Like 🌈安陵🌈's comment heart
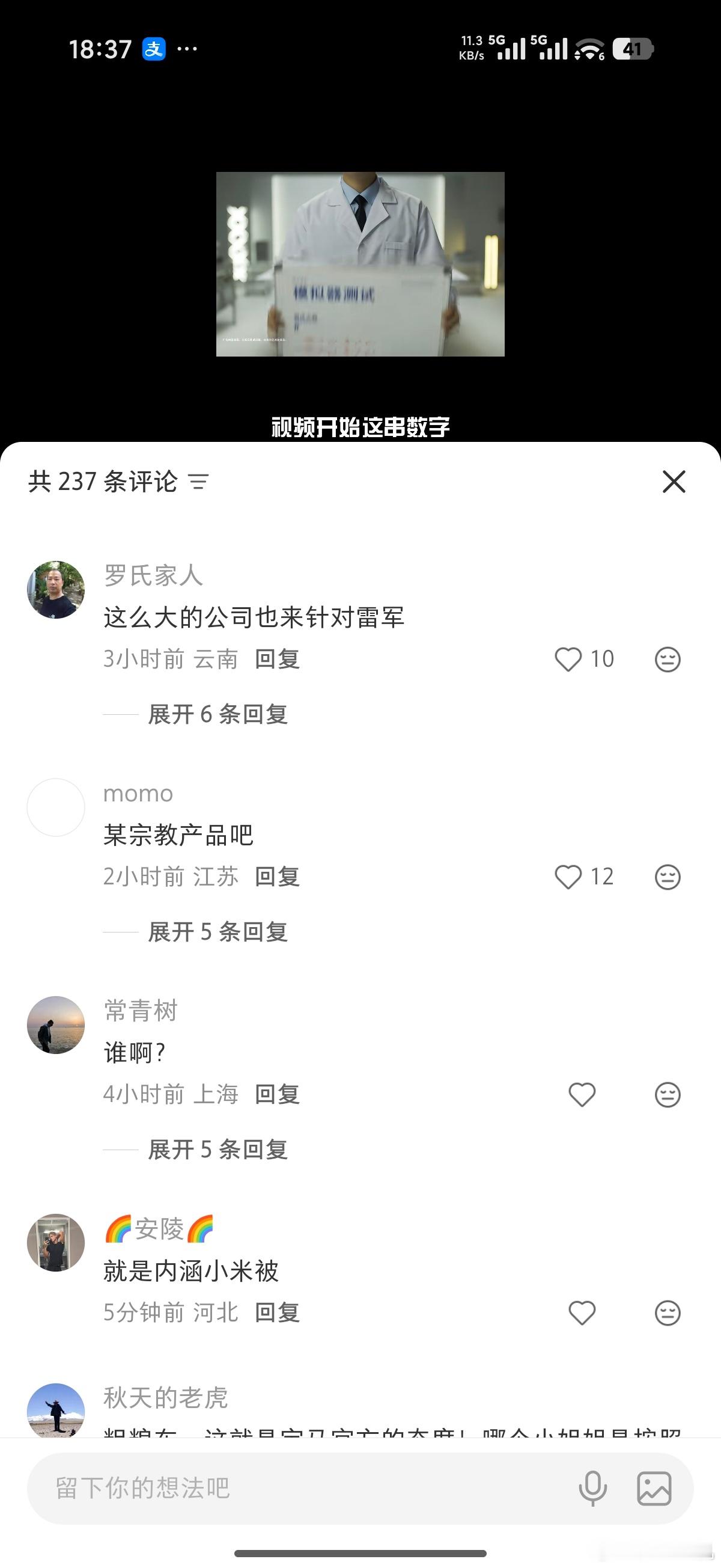The image size is (721, 1568). [582, 1313]
